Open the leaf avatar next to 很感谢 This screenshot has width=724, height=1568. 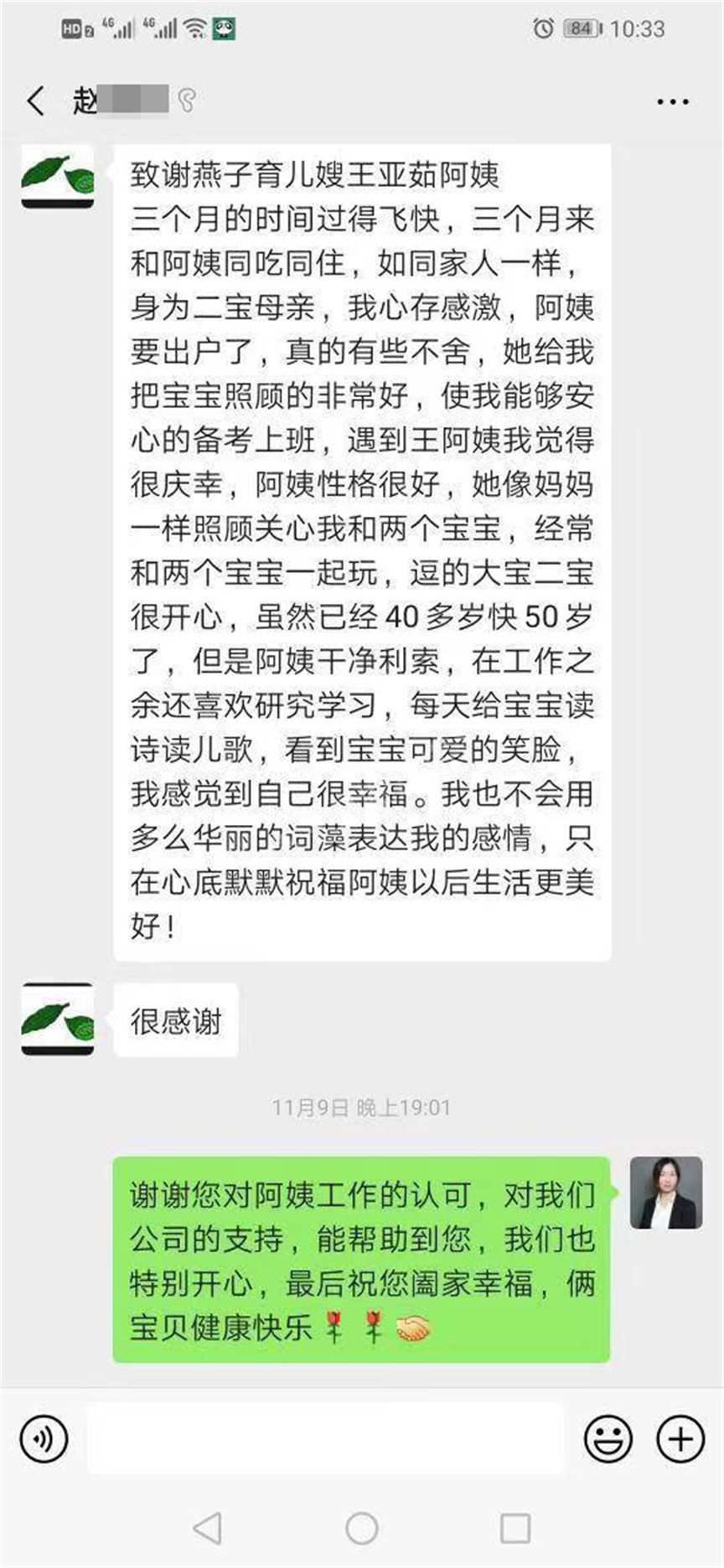point(58,1019)
